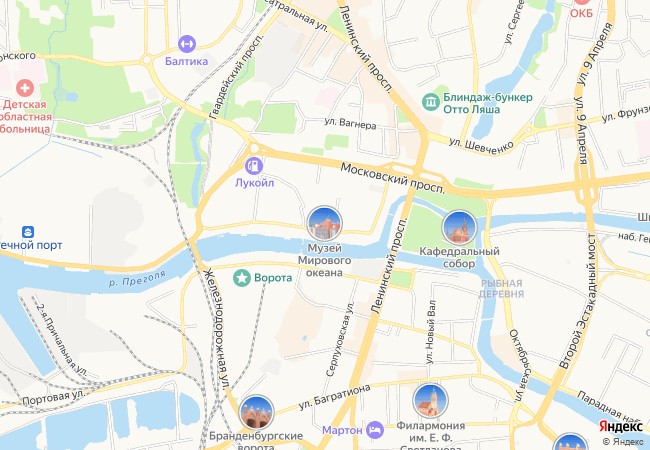Open the Филармония им. Светланова marker
Viewport: 650px width, 450px height.
pos(430,401)
